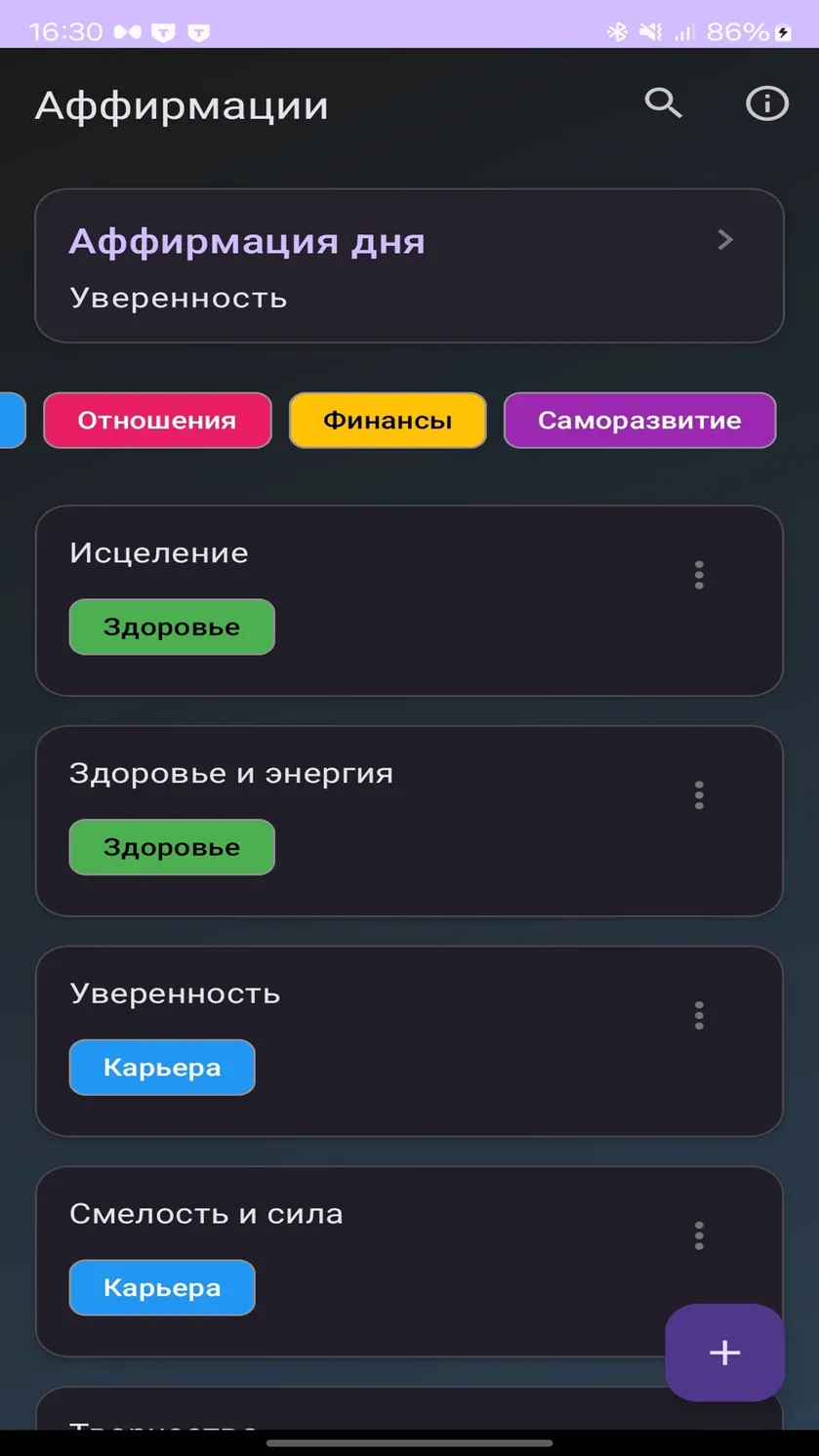Open the Уверенность affirmation in the list
Image resolution: width=819 pixels, height=1456 pixels.
[409, 1041]
